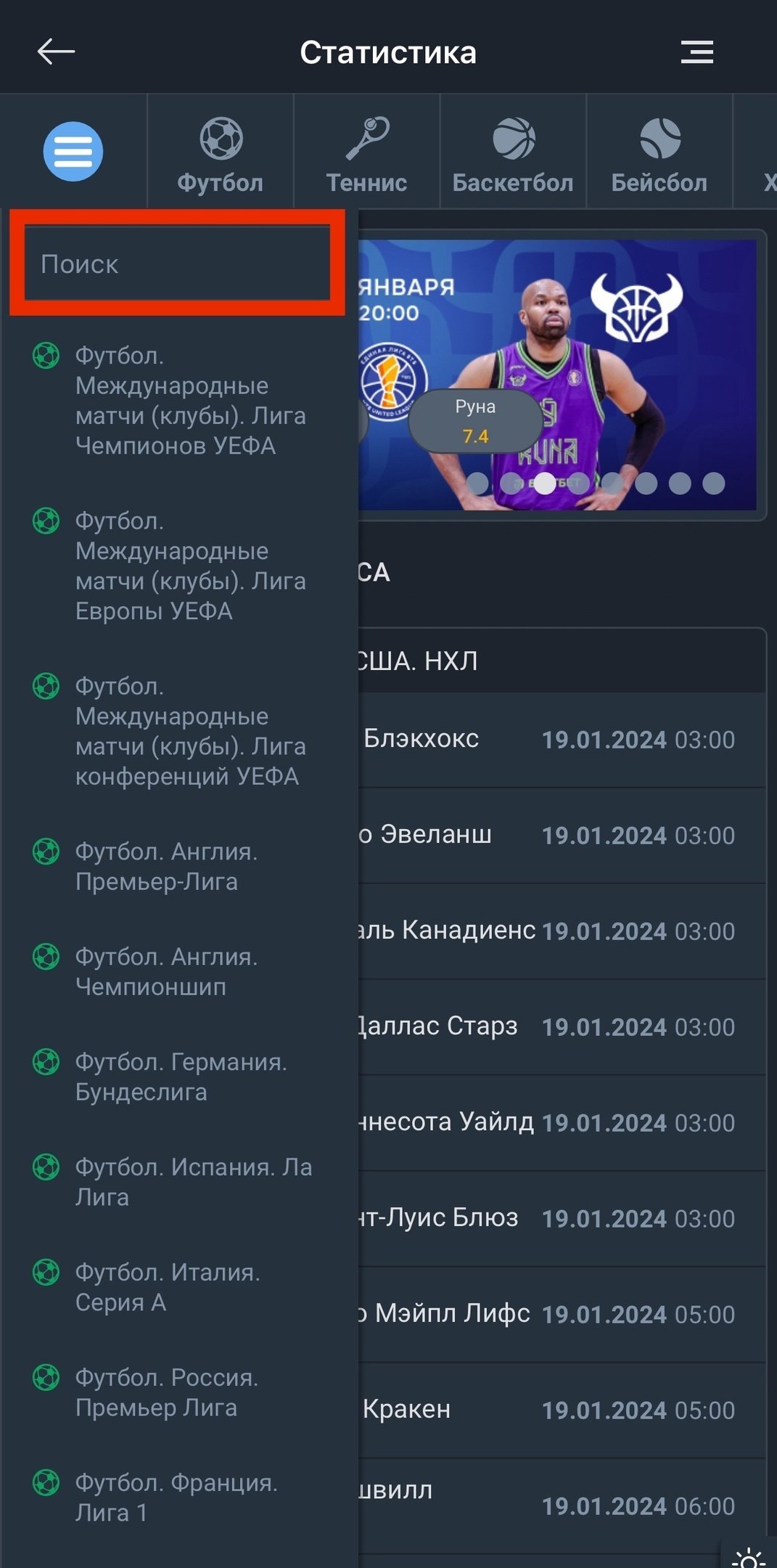Tap the Поиск search field
Screen dimensions: 777x1568
(177, 264)
